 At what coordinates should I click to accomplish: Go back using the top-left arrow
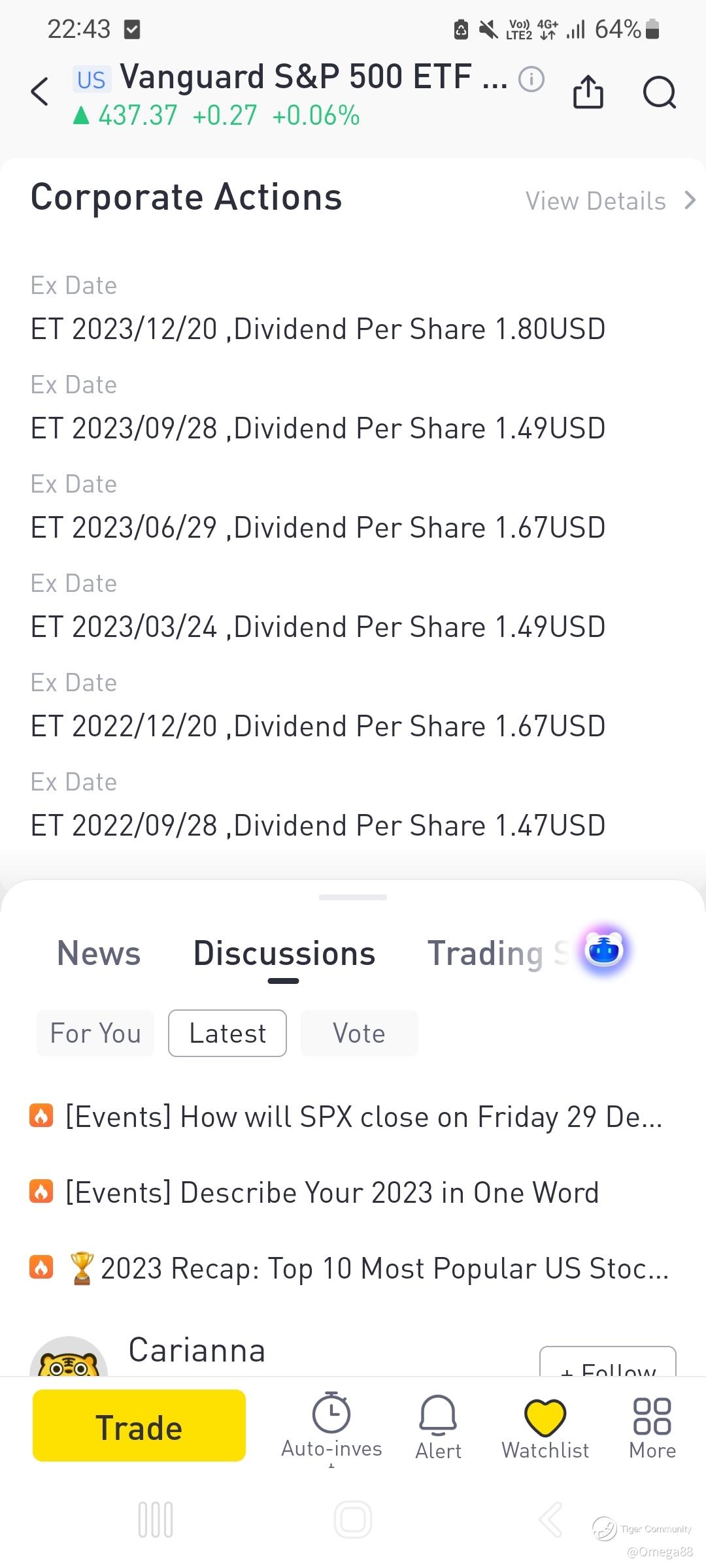(x=40, y=91)
